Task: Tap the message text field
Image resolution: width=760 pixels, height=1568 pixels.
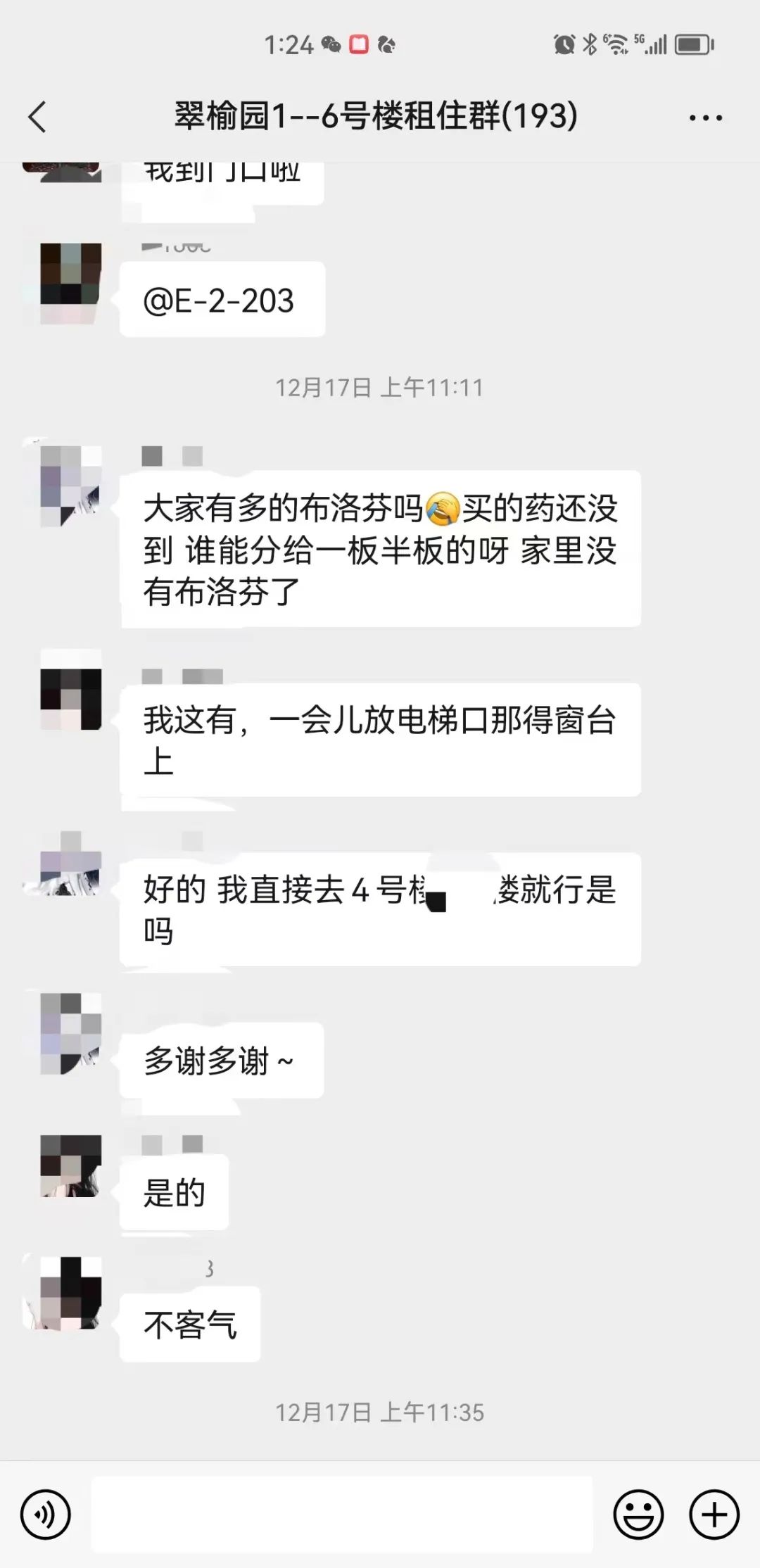Action: (341, 1514)
